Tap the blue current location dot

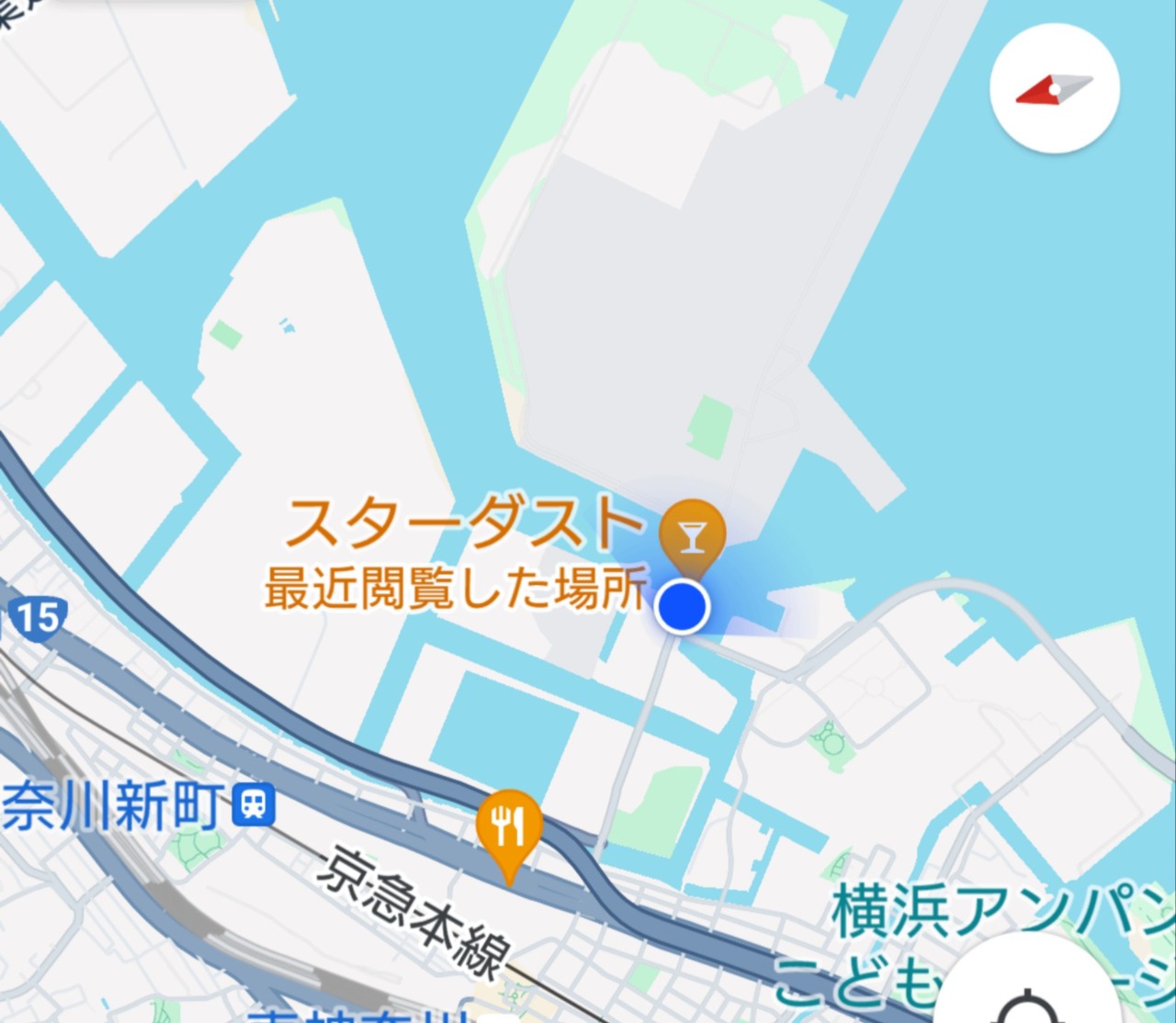pos(682,607)
